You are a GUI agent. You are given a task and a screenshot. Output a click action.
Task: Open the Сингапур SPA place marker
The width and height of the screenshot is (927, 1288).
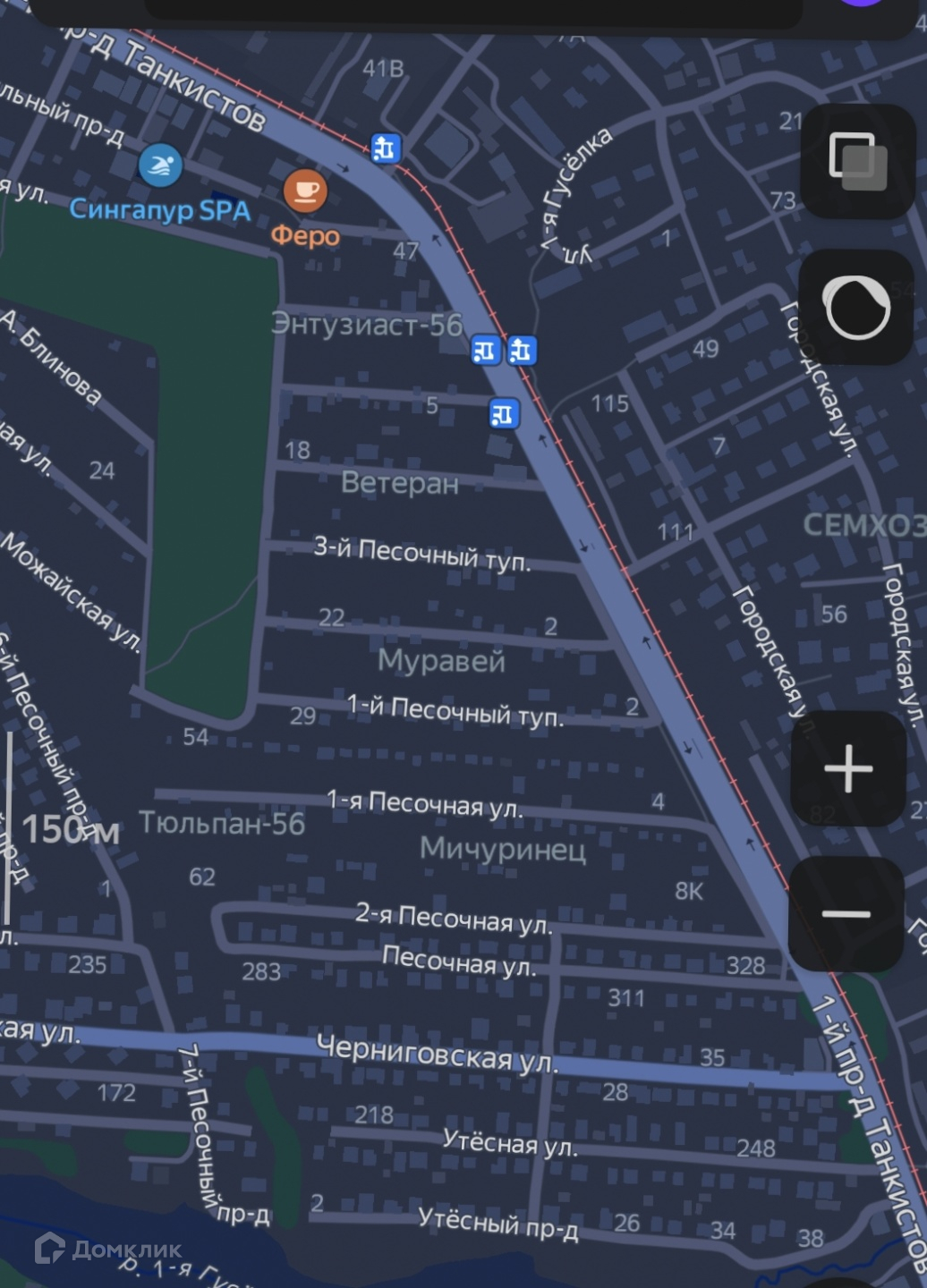pyautogui.click(x=160, y=166)
